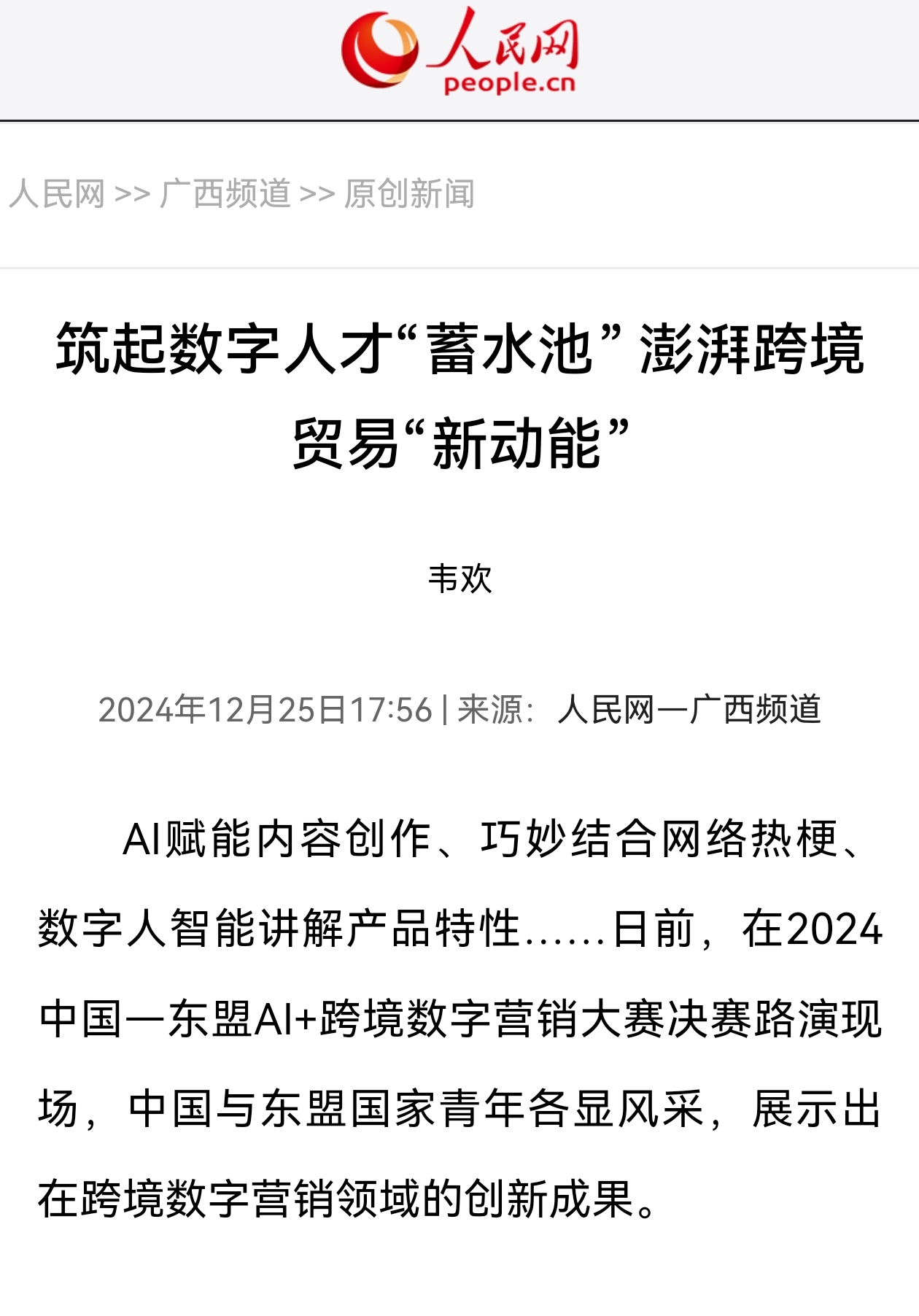The image size is (919, 1316).
Task: Open the 人民网 breadcrumb link
Action: tap(57, 194)
